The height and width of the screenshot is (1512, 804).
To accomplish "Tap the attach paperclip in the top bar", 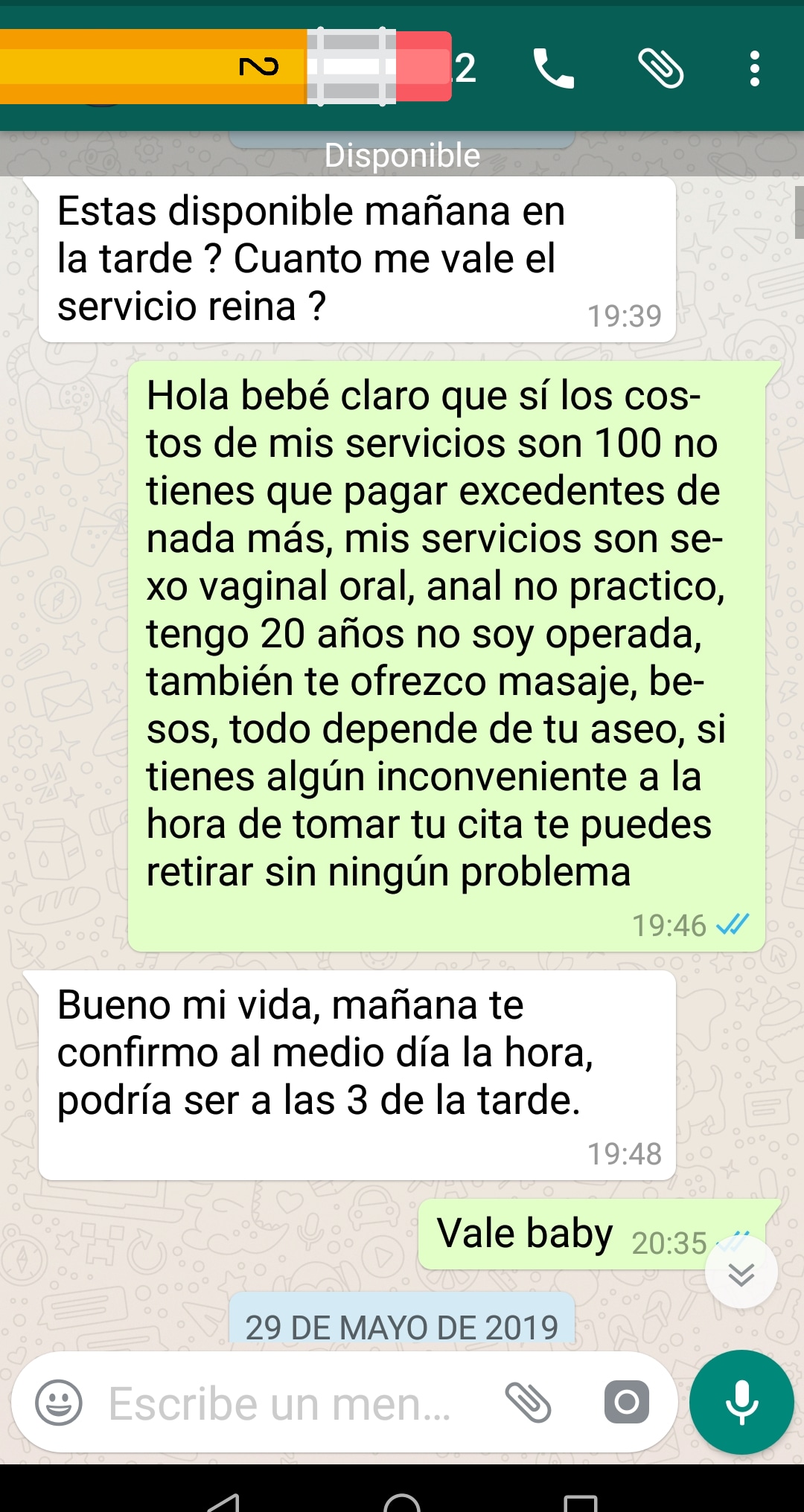I will (661, 68).
